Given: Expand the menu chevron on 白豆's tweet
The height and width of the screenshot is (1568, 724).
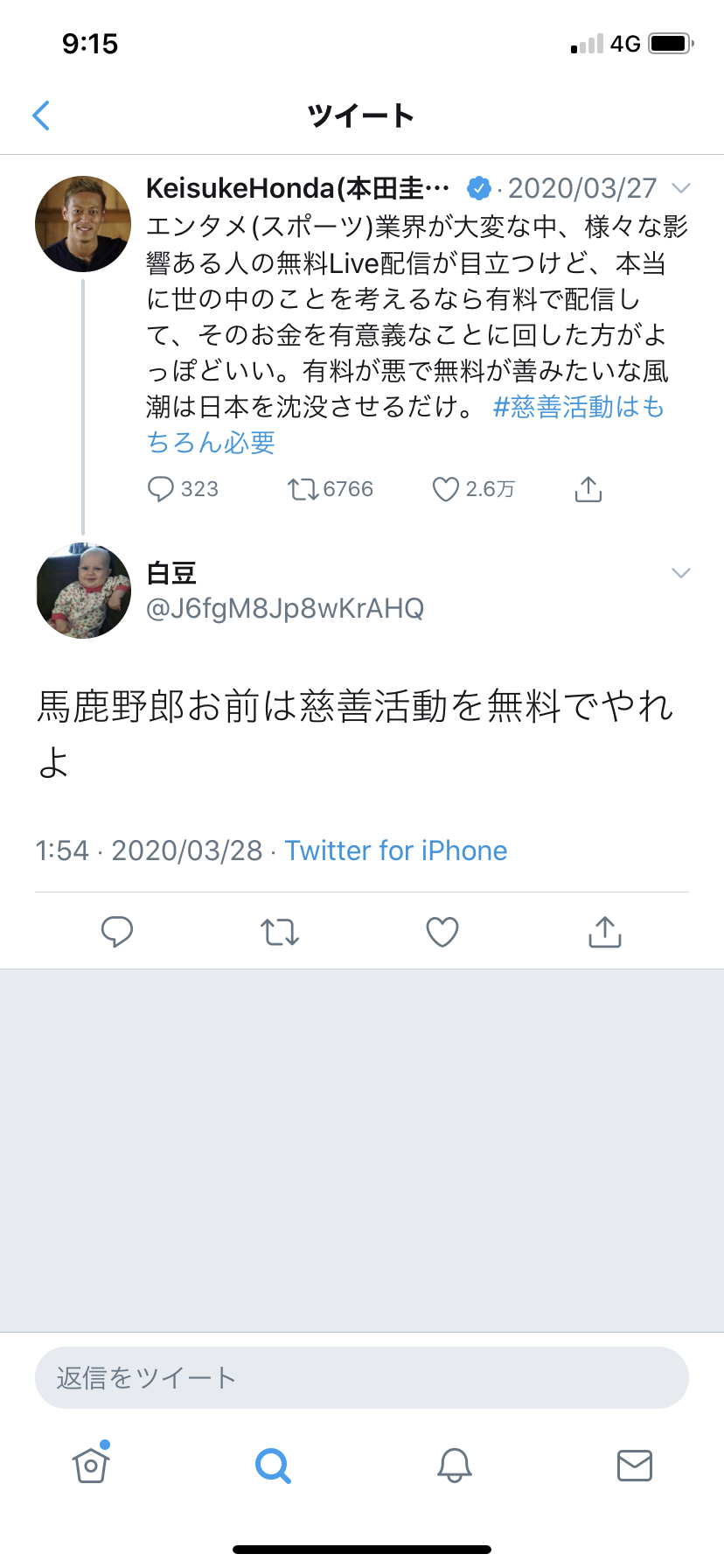Looking at the screenshot, I should tap(680, 573).
